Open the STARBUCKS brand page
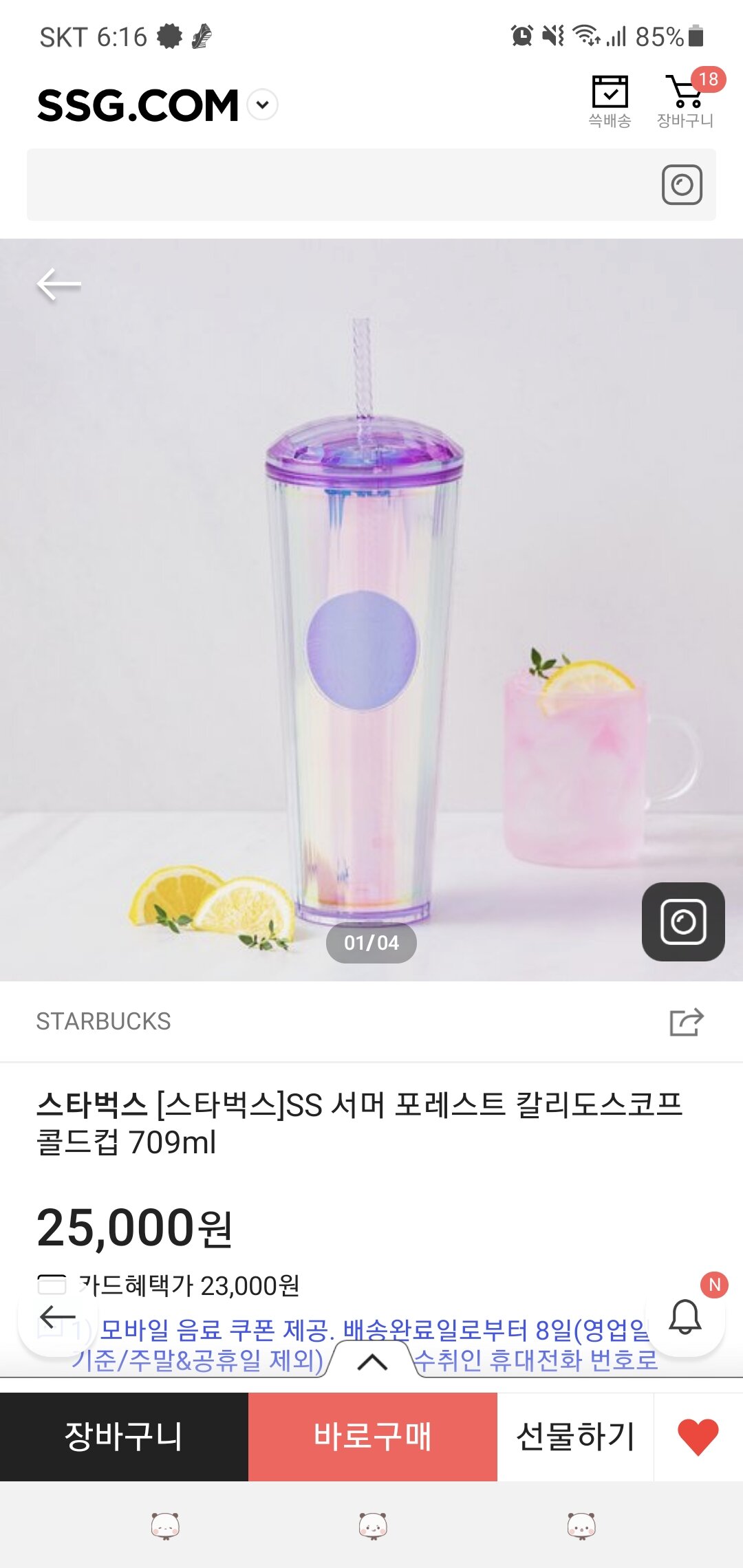 [x=103, y=1022]
